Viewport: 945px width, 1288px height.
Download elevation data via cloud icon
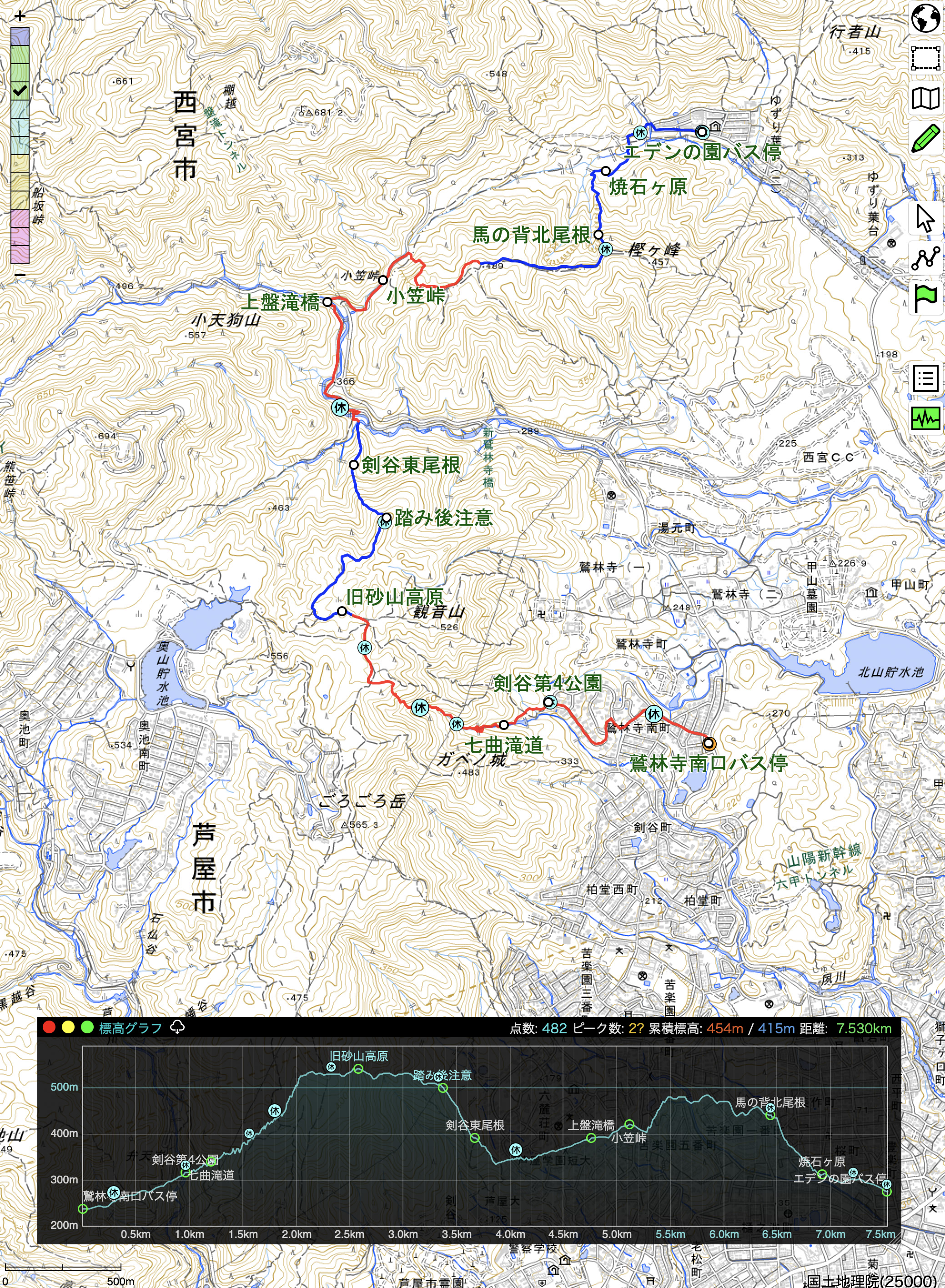tap(177, 1028)
